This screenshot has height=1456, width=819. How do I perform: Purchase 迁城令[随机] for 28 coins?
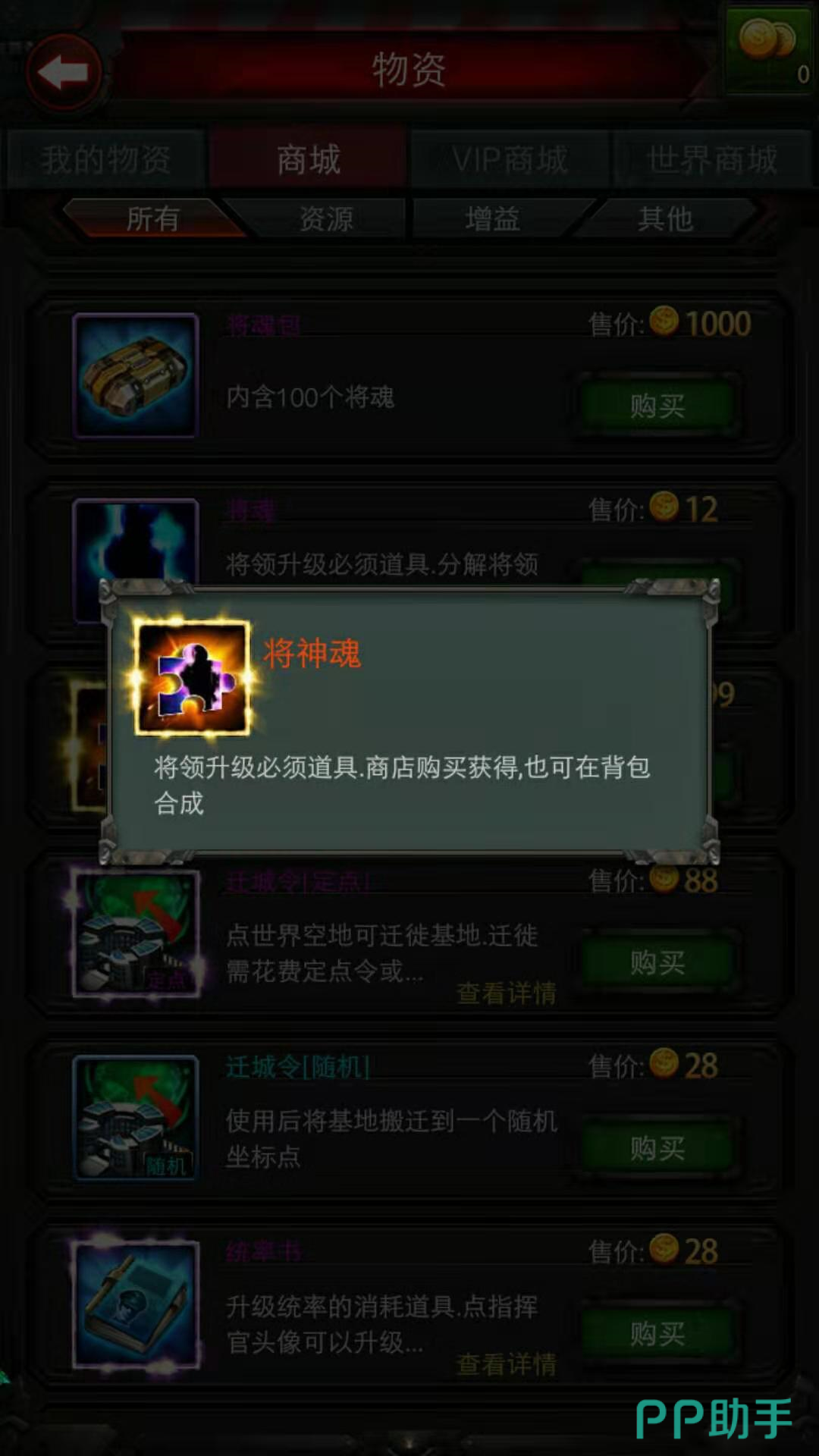click(x=657, y=1148)
